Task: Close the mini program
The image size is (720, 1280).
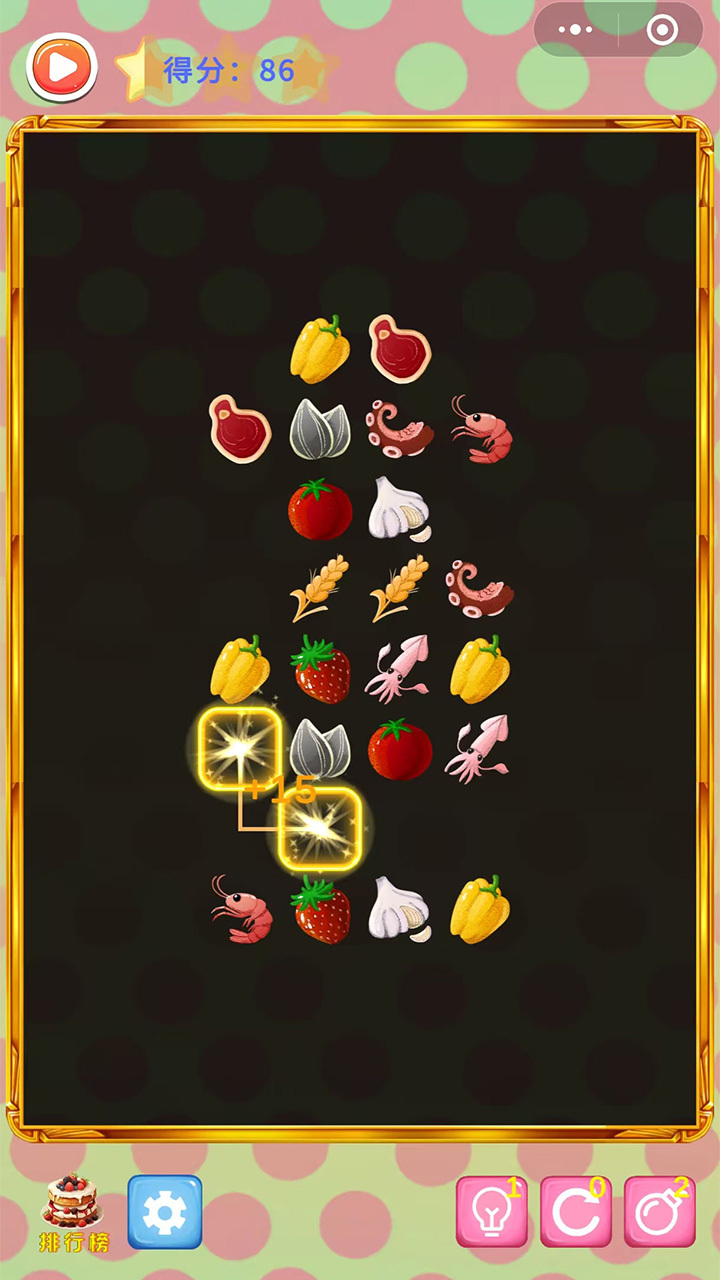Action: [x=662, y=30]
